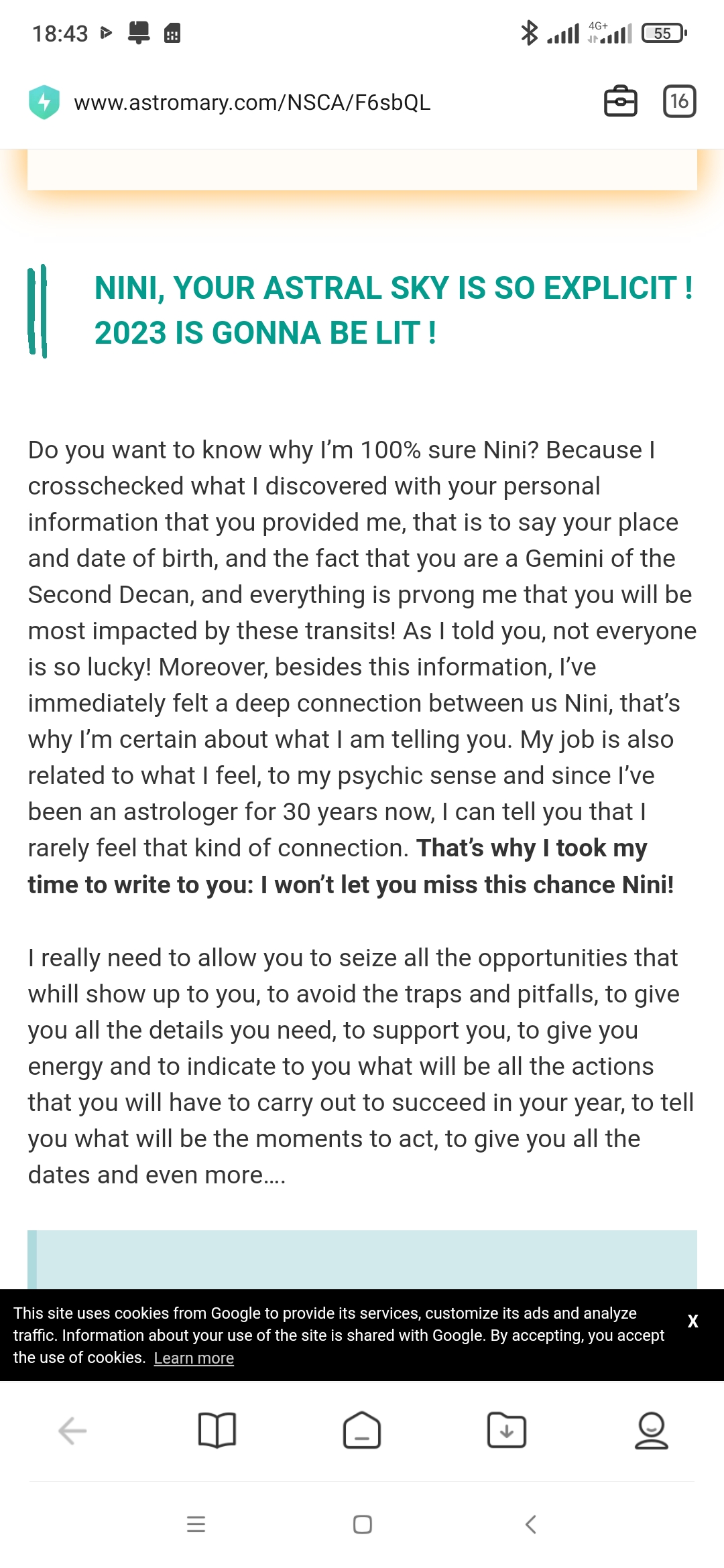Go back to the previous web page
The width and height of the screenshot is (724, 1568).
tap(72, 1431)
